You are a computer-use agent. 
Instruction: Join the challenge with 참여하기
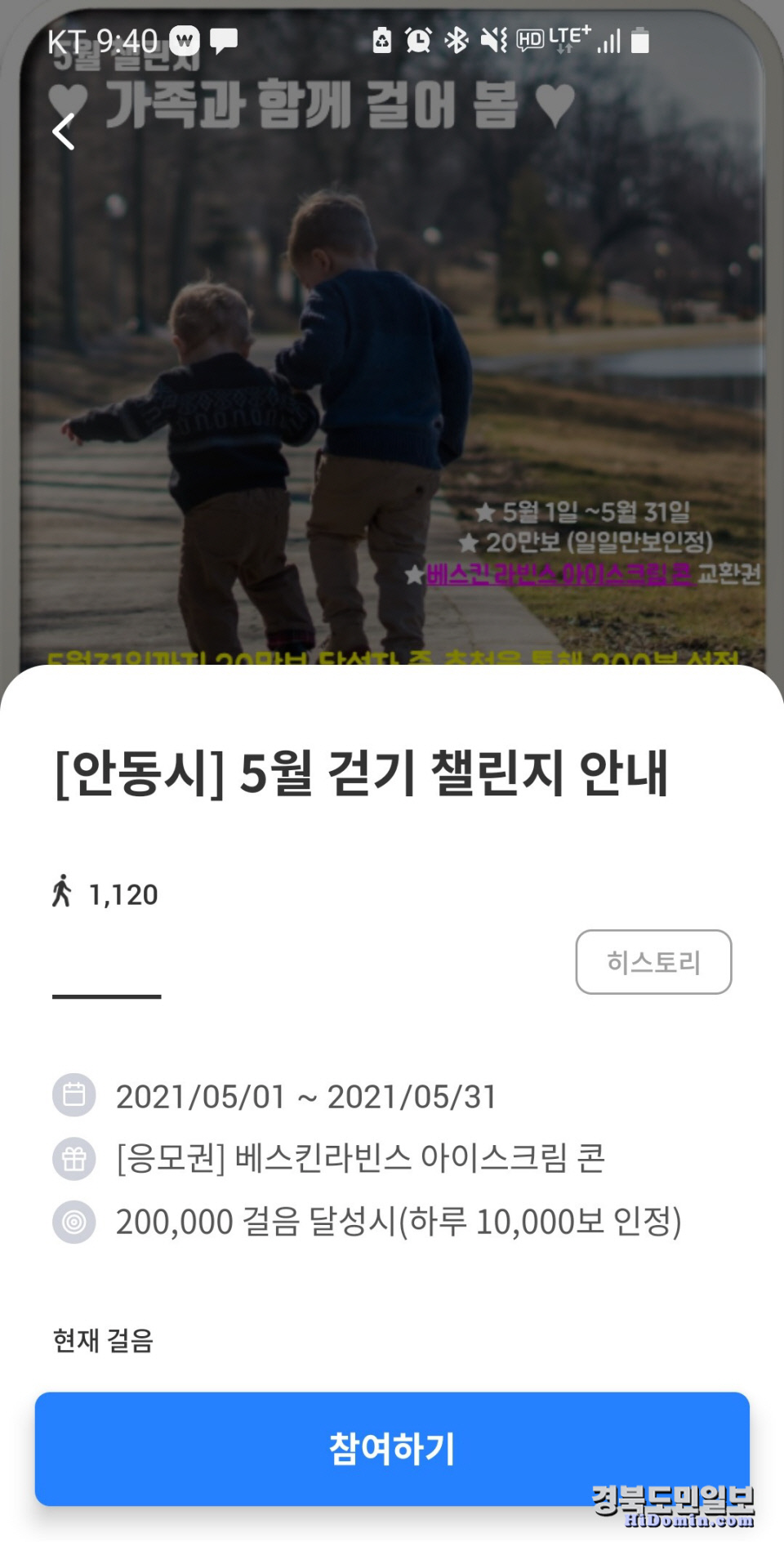(392, 1448)
